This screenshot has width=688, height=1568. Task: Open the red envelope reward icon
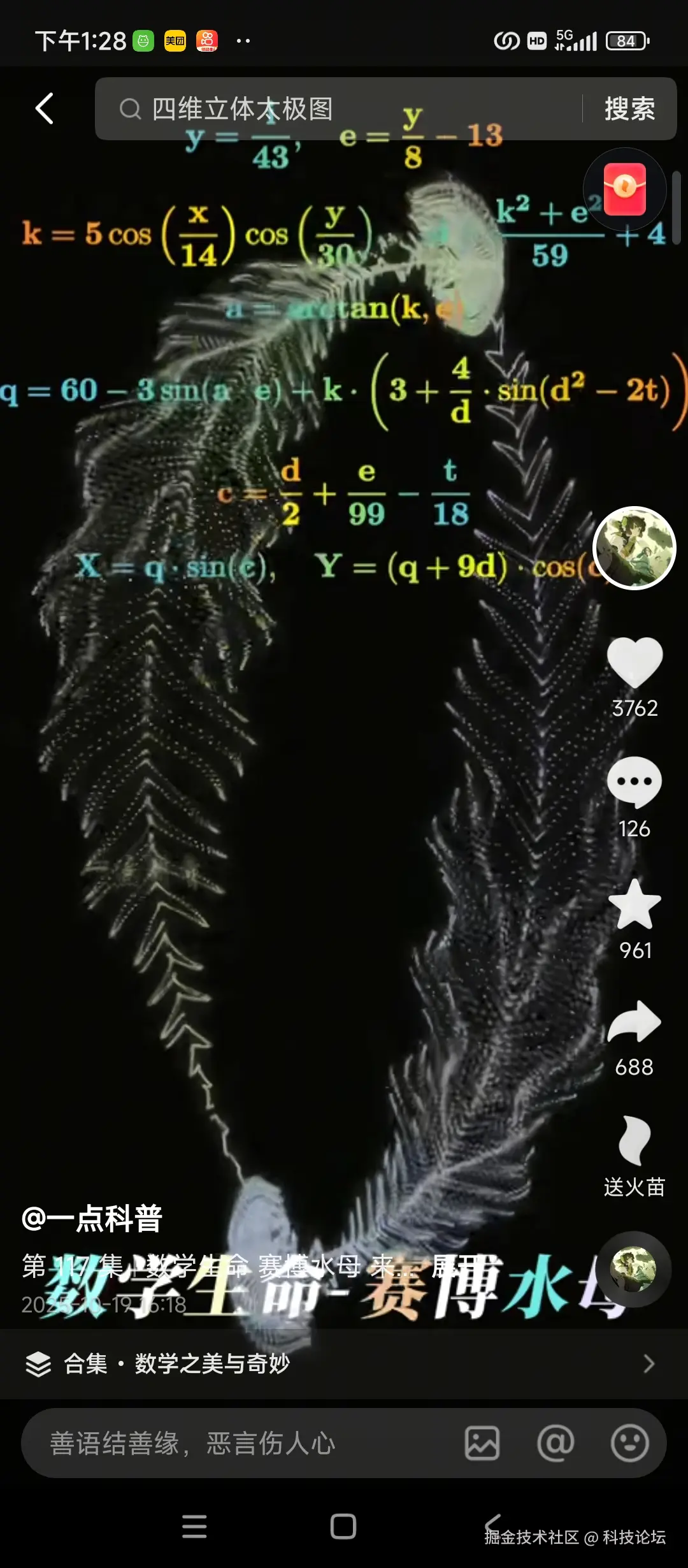coord(623,189)
